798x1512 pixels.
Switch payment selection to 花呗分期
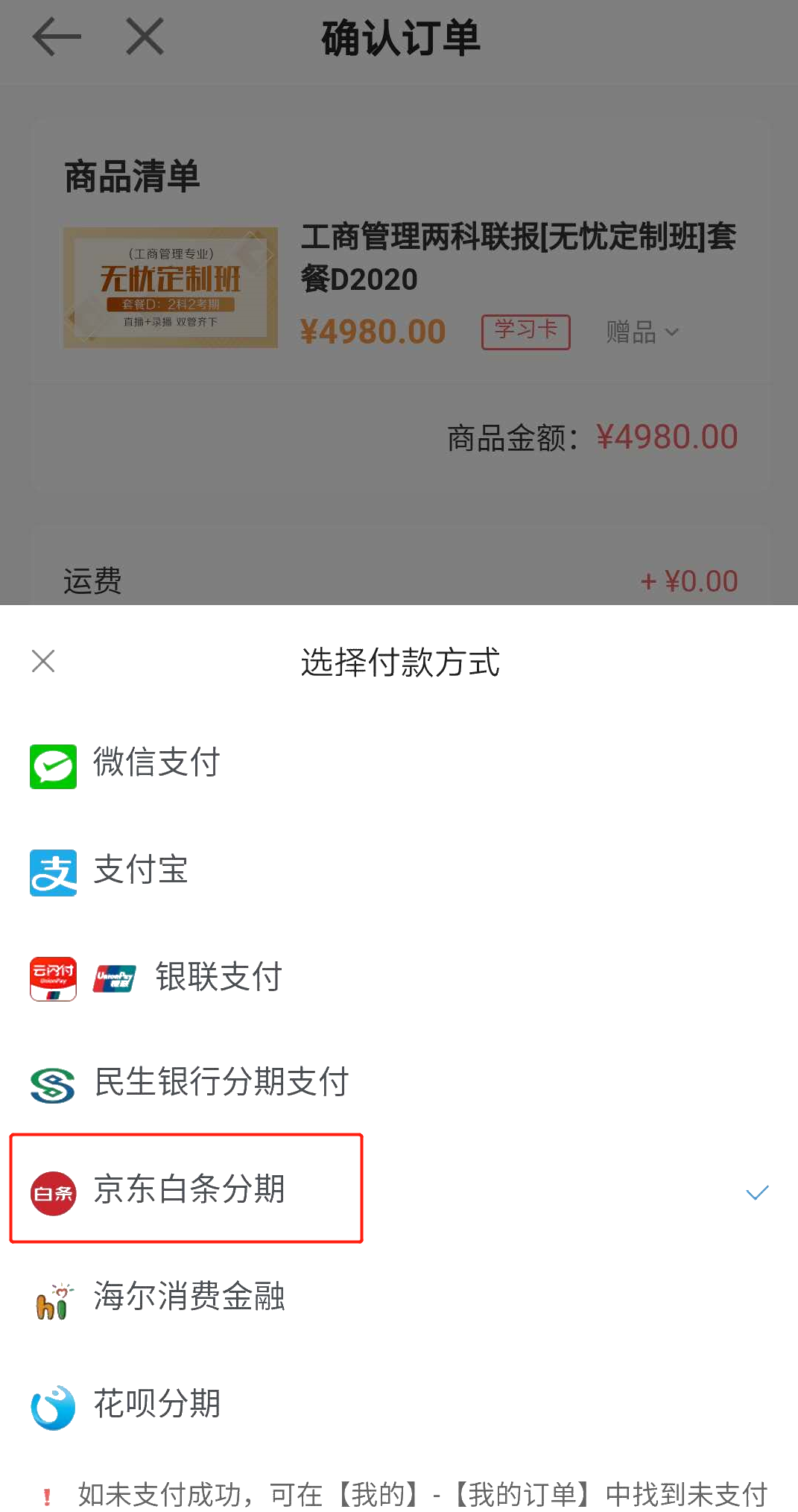coord(156,1404)
